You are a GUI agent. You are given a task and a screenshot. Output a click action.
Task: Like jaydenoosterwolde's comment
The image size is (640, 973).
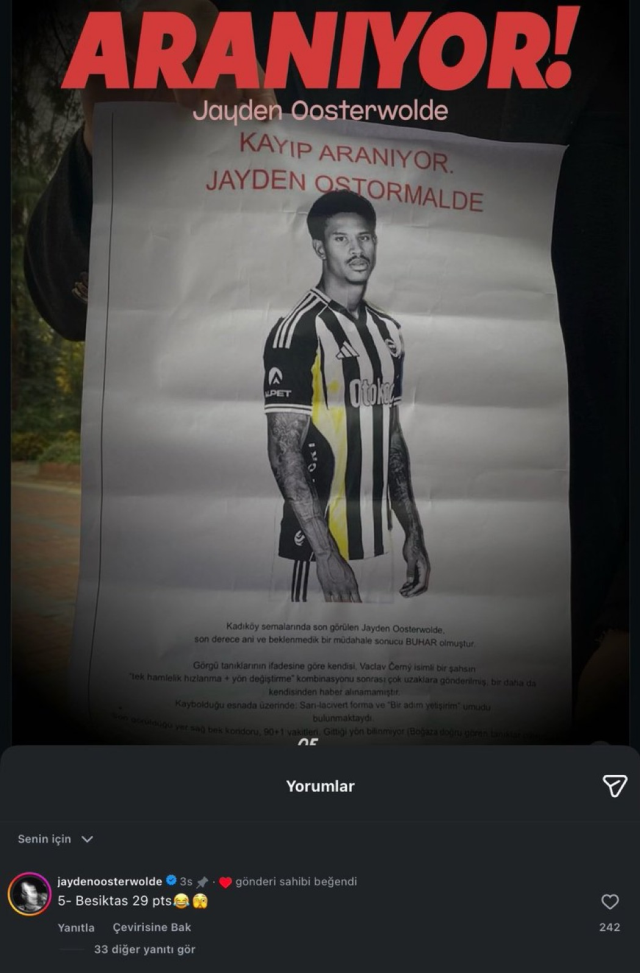coord(609,902)
